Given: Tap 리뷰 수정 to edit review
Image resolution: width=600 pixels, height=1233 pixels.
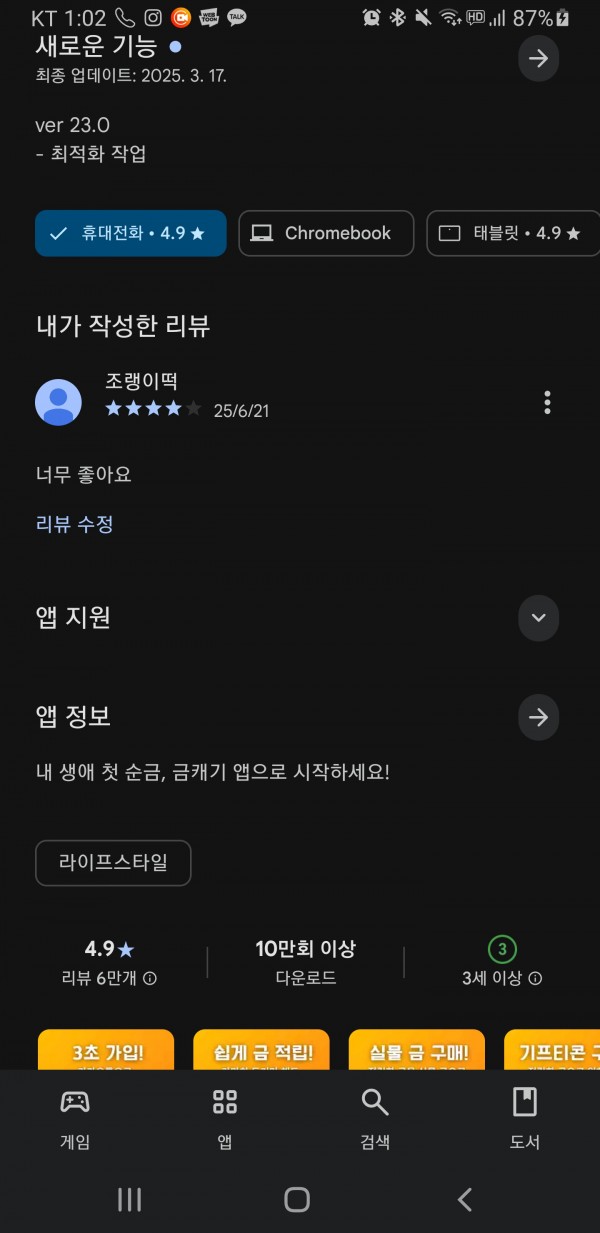Looking at the screenshot, I should point(75,524).
